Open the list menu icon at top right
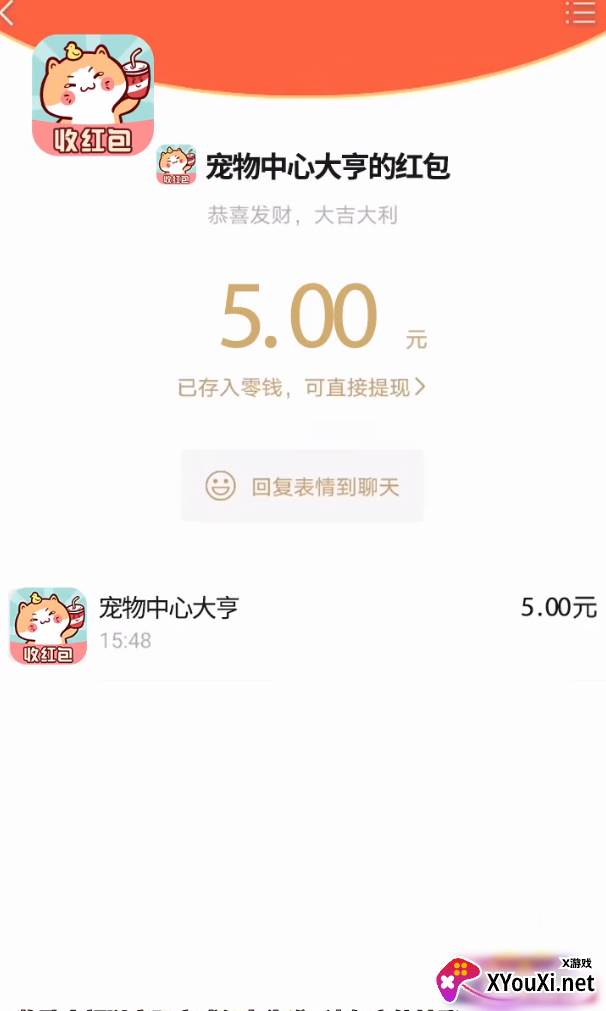 click(580, 12)
